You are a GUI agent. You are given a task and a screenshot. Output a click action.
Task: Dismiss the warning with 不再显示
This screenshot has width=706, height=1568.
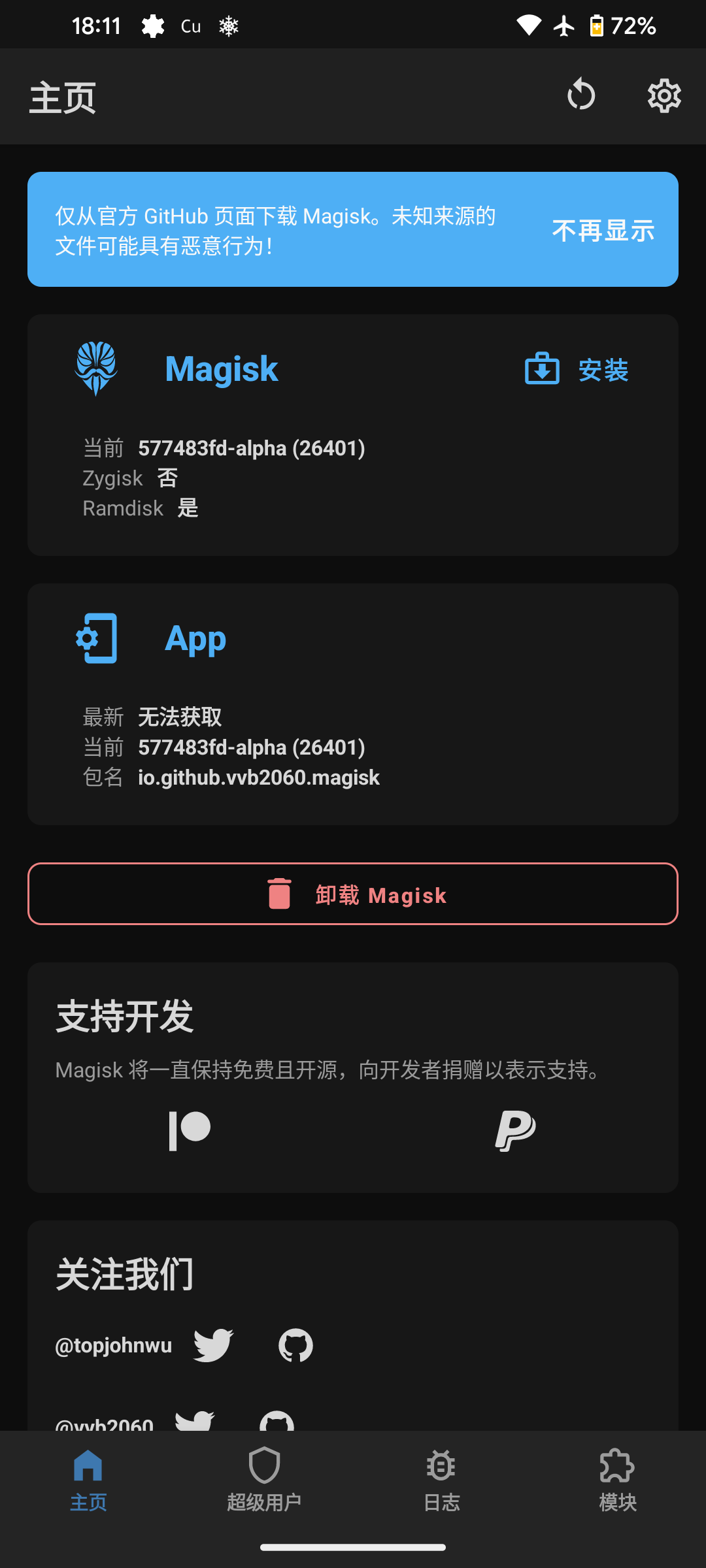click(x=603, y=230)
